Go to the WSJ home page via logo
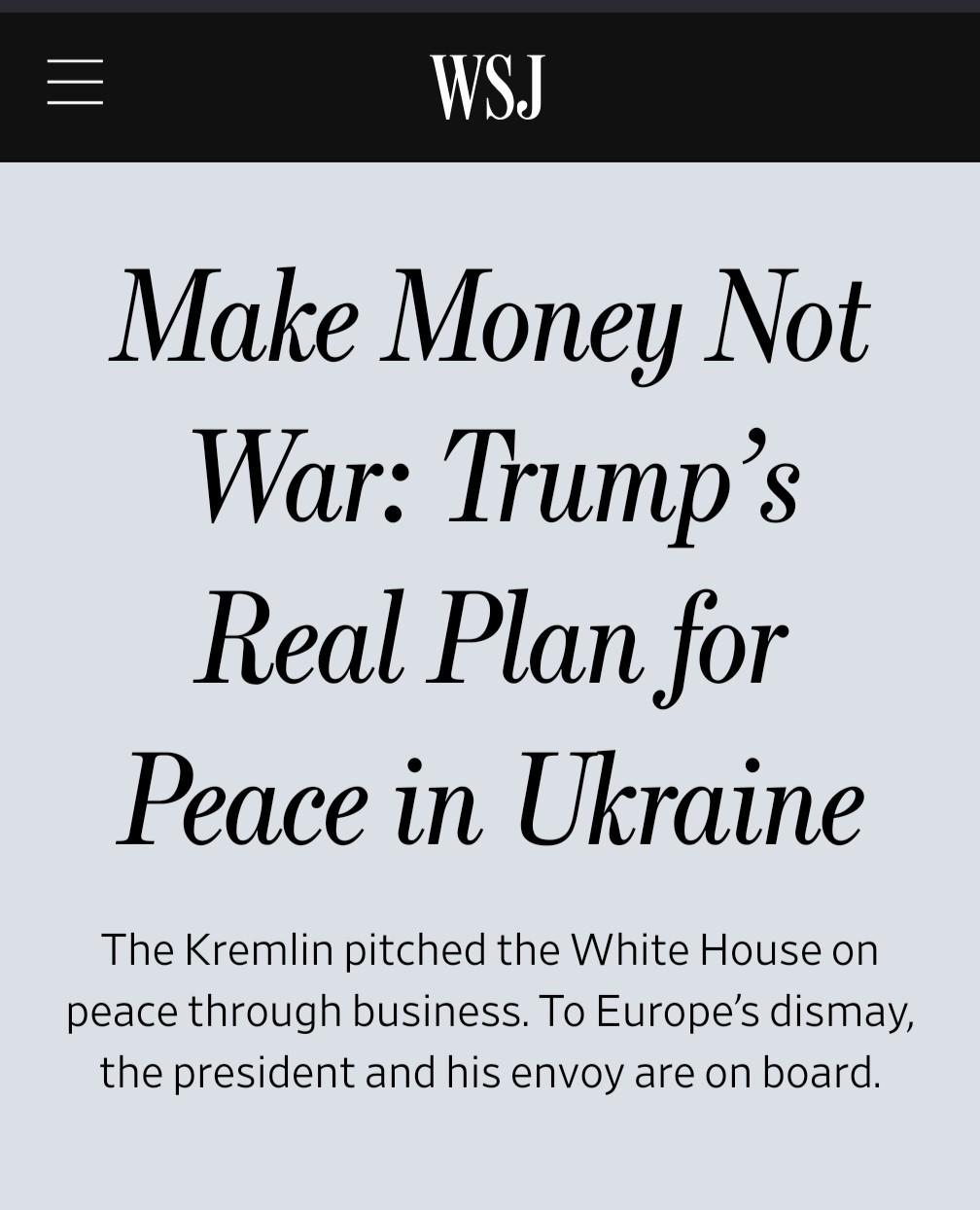Screen dimensions: 980x1210 point(487,88)
